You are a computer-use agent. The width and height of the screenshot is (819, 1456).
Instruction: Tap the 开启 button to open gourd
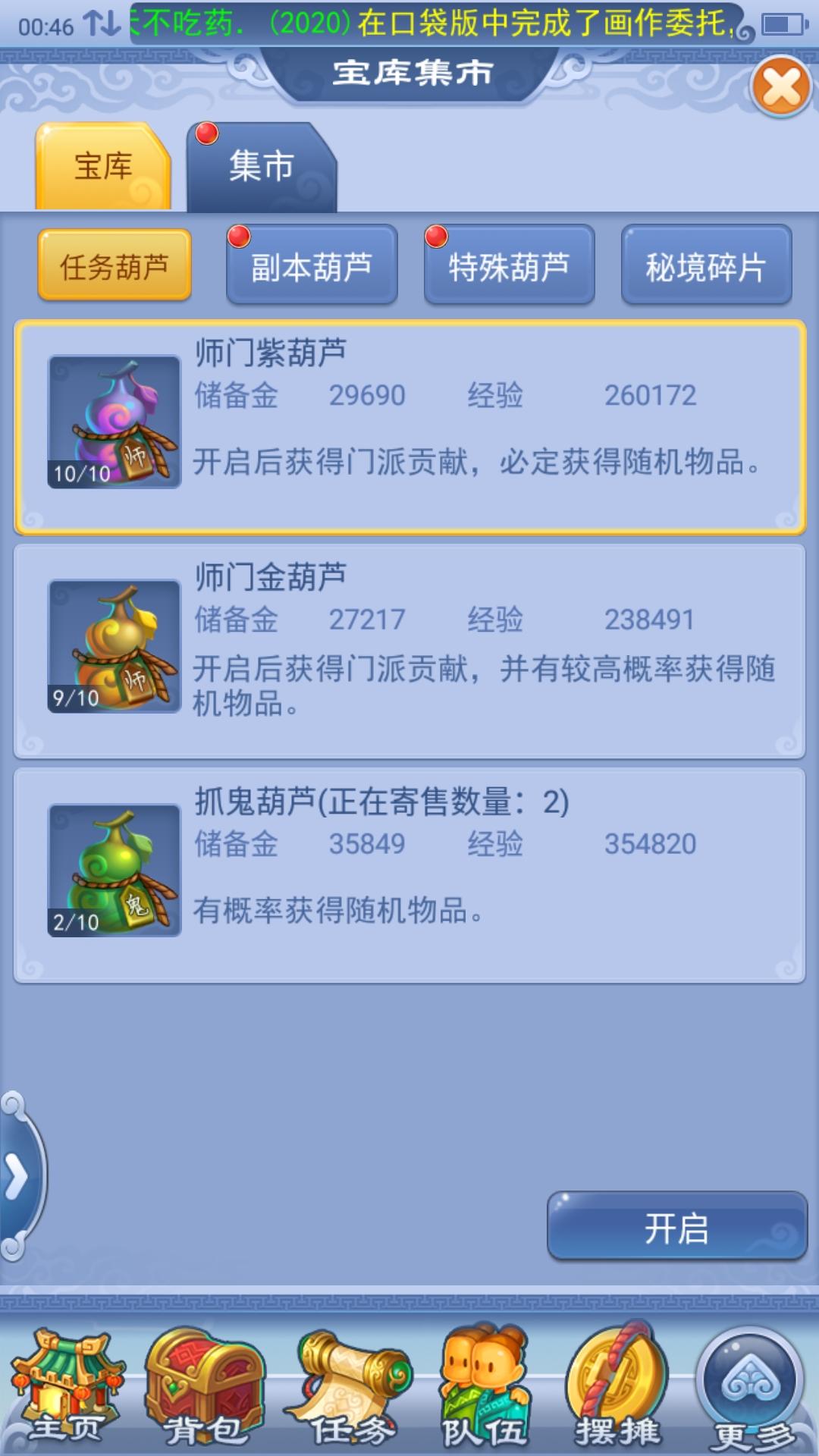[676, 1228]
